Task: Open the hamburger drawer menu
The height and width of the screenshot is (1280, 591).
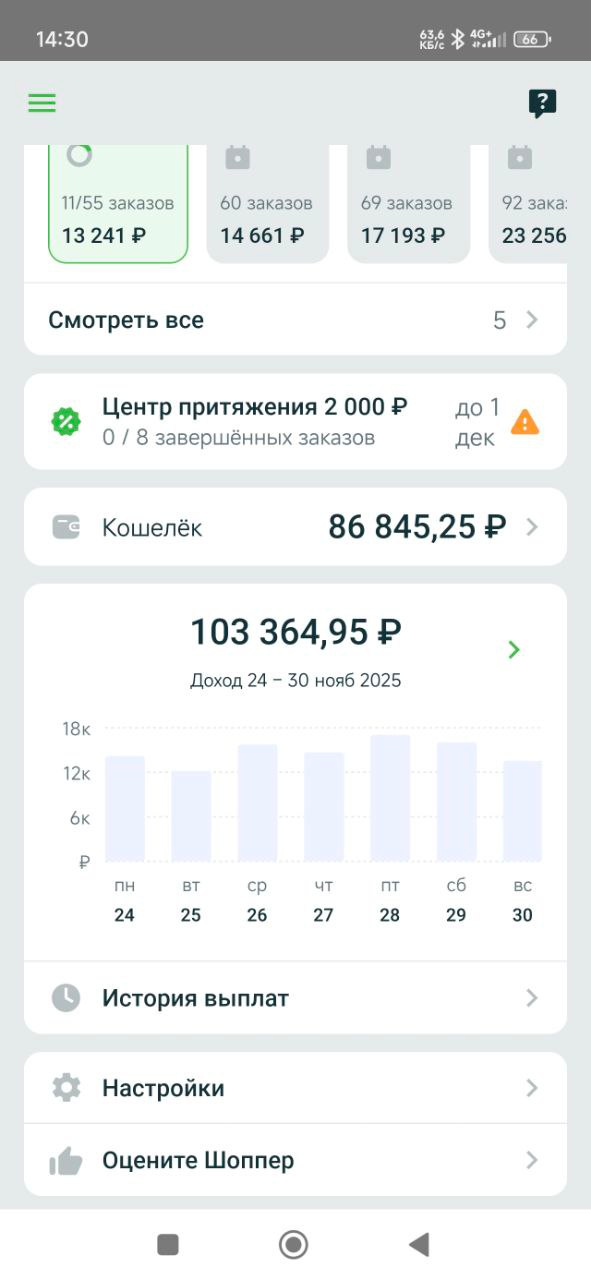Action: click(42, 103)
